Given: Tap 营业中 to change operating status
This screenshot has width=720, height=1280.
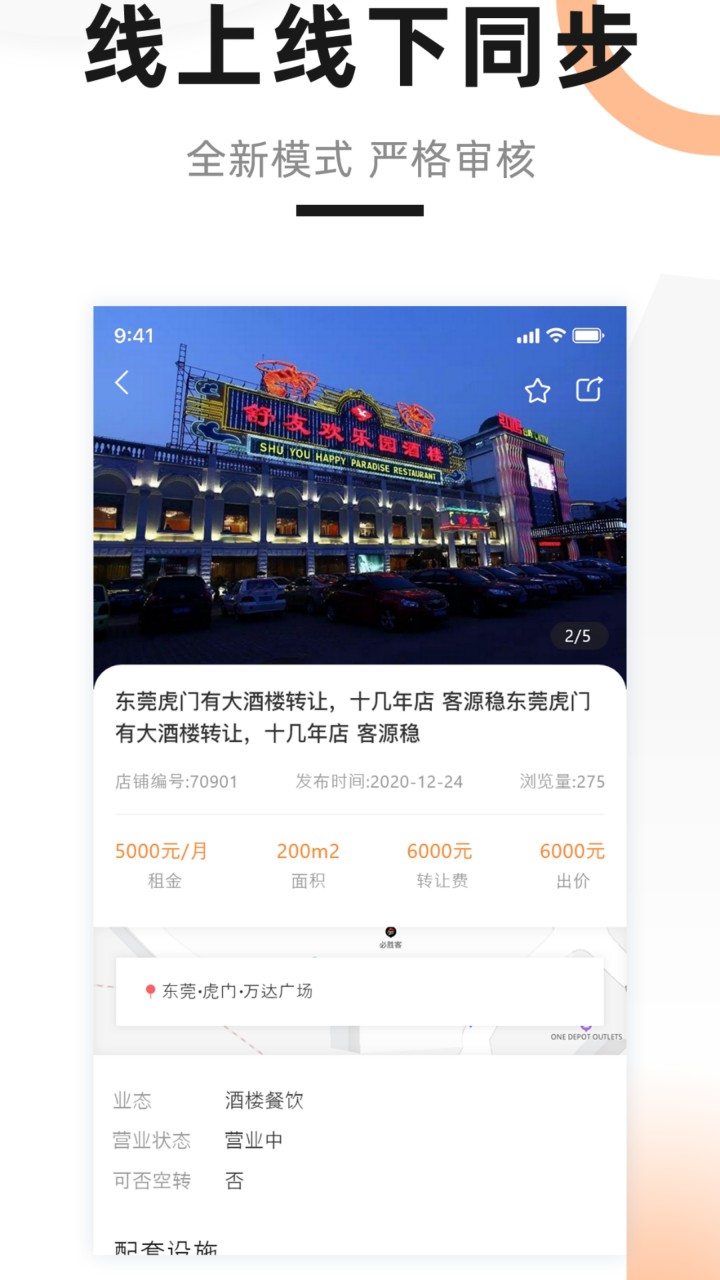Looking at the screenshot, I should (253, 1140).
